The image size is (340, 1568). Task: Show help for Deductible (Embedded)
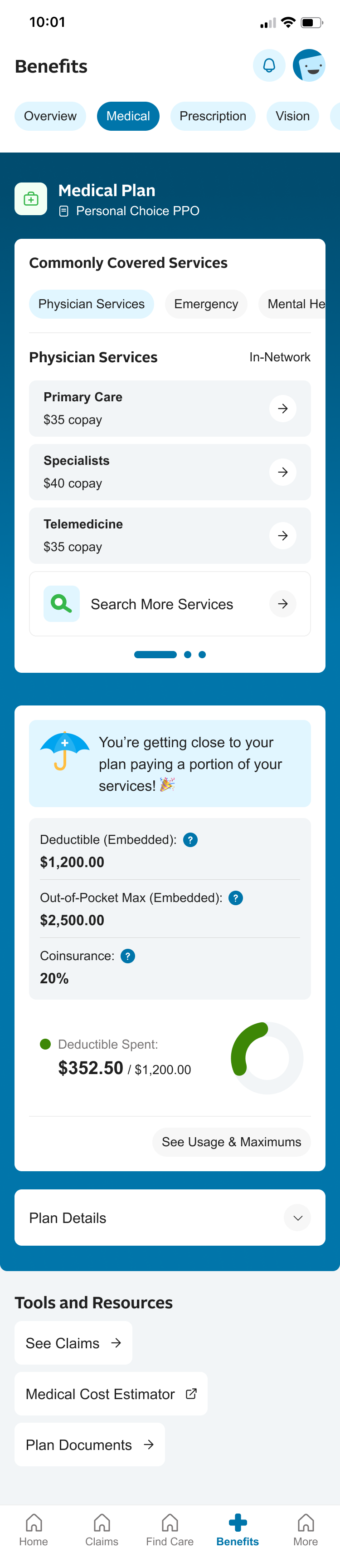pos(190,839)
